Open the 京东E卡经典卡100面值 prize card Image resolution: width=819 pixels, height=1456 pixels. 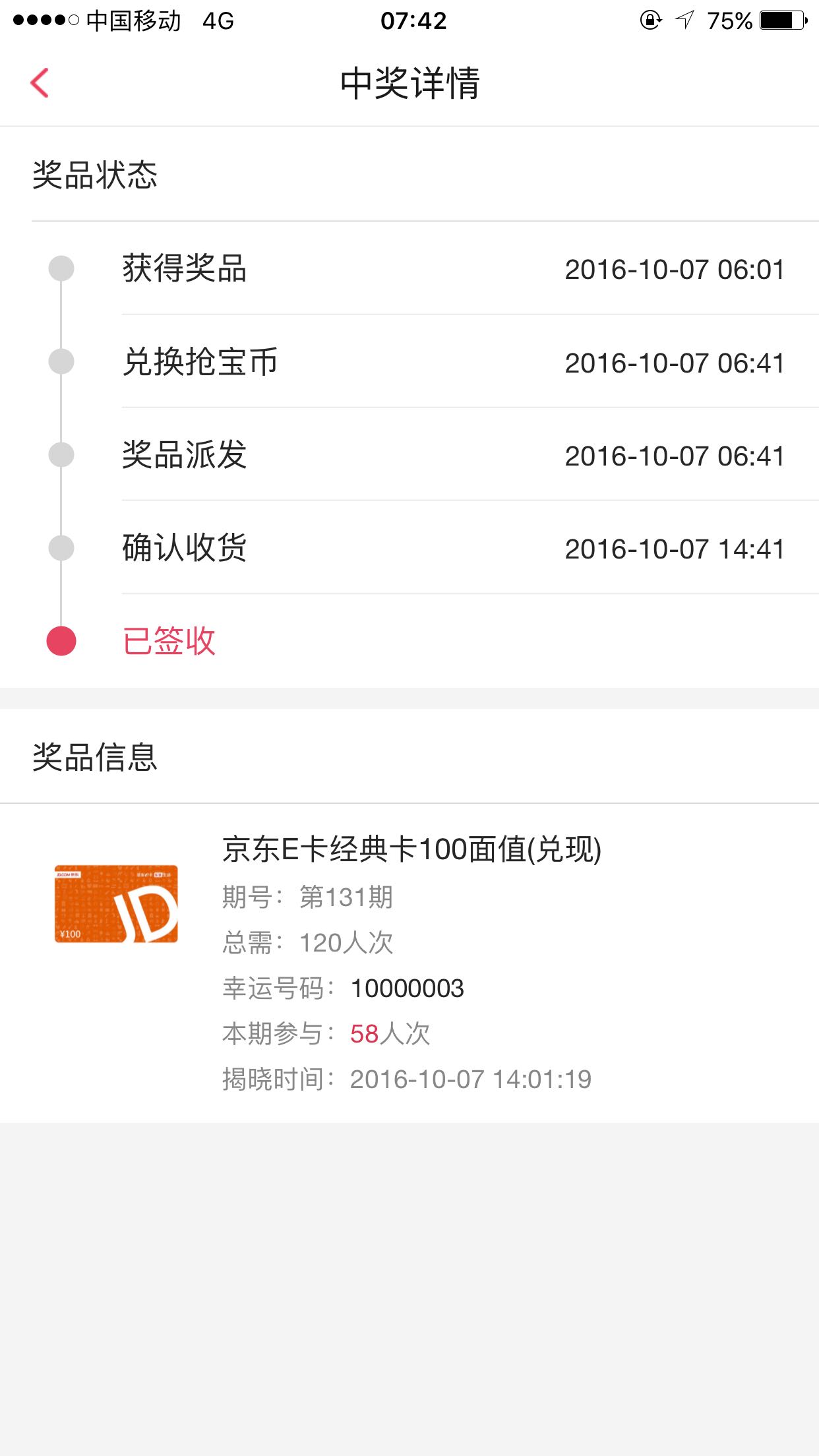[x=409, y=963]
